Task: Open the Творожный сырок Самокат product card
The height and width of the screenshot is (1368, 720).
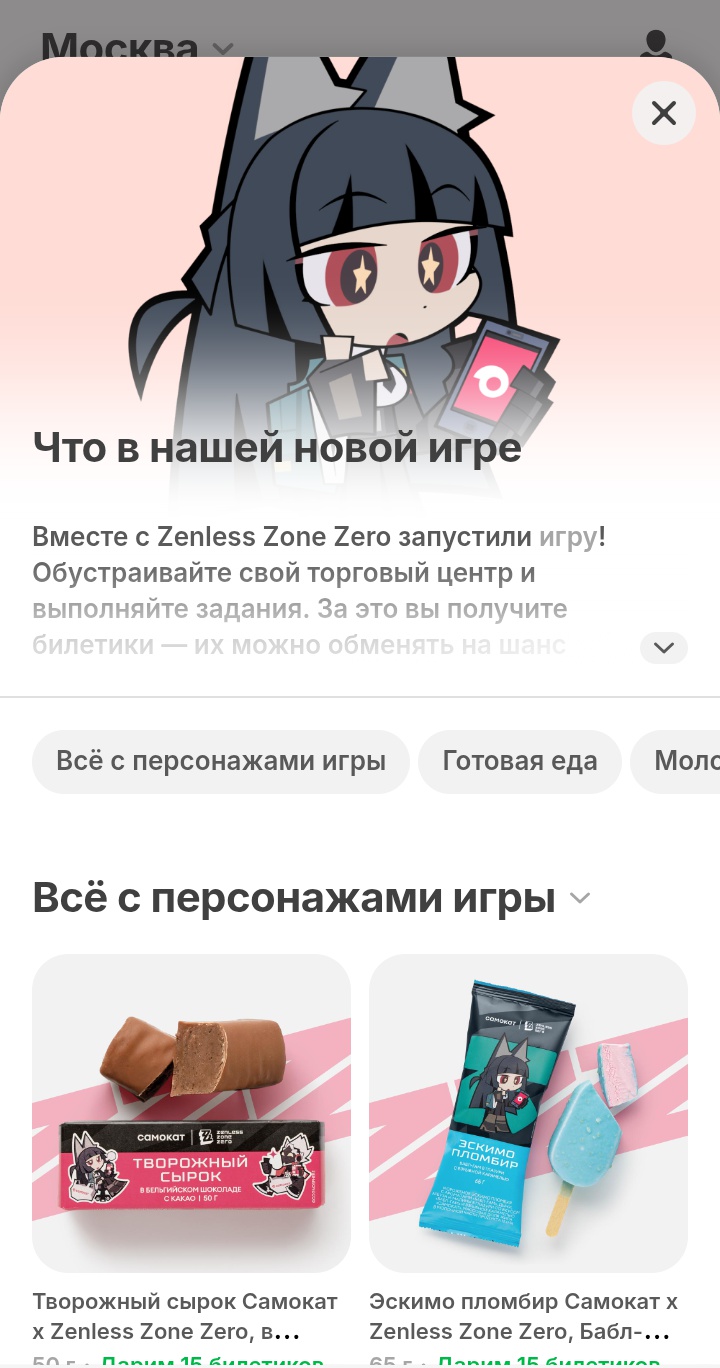Action: pos(192,1112)
